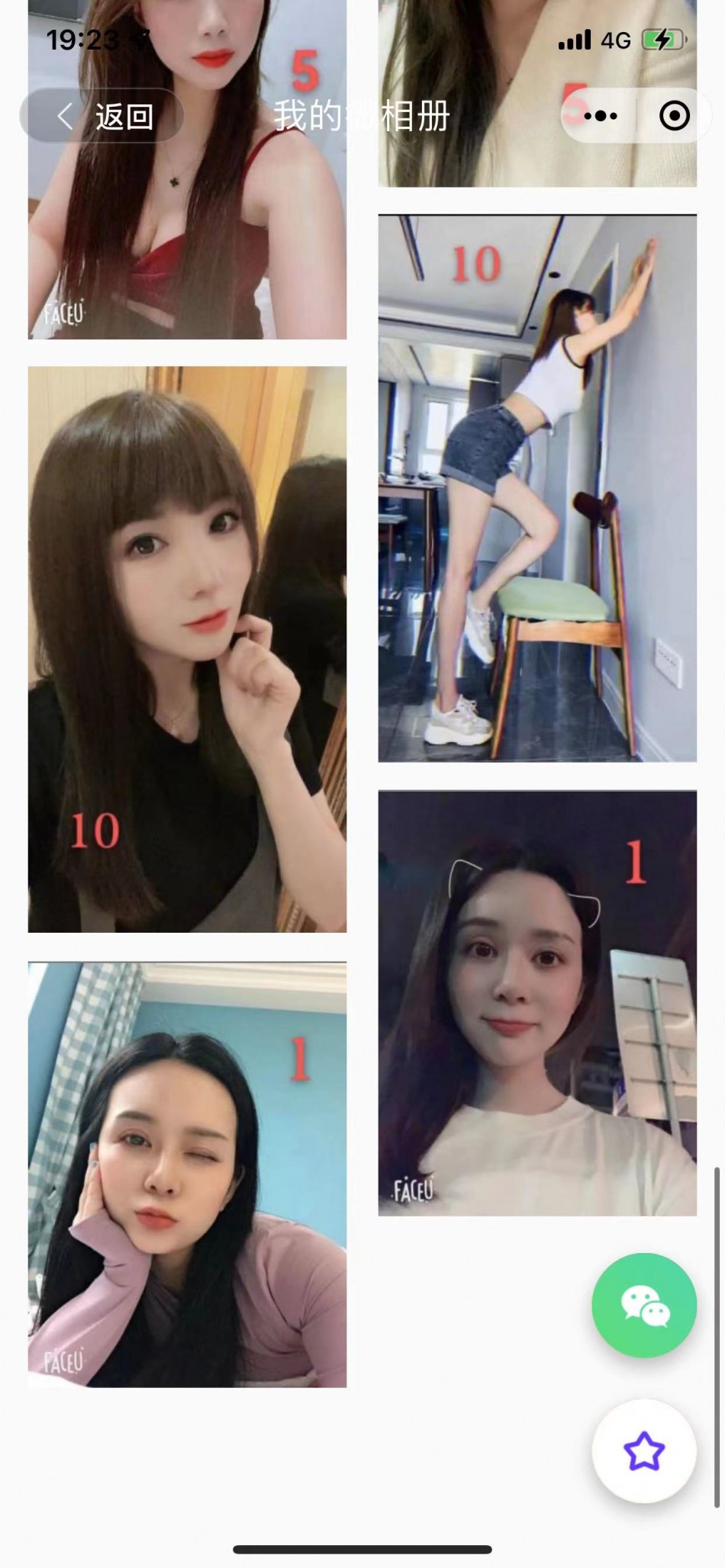Open the selfie with cat-ear filter
The width and height of the screenshot is (725, 1568).
537,1003
